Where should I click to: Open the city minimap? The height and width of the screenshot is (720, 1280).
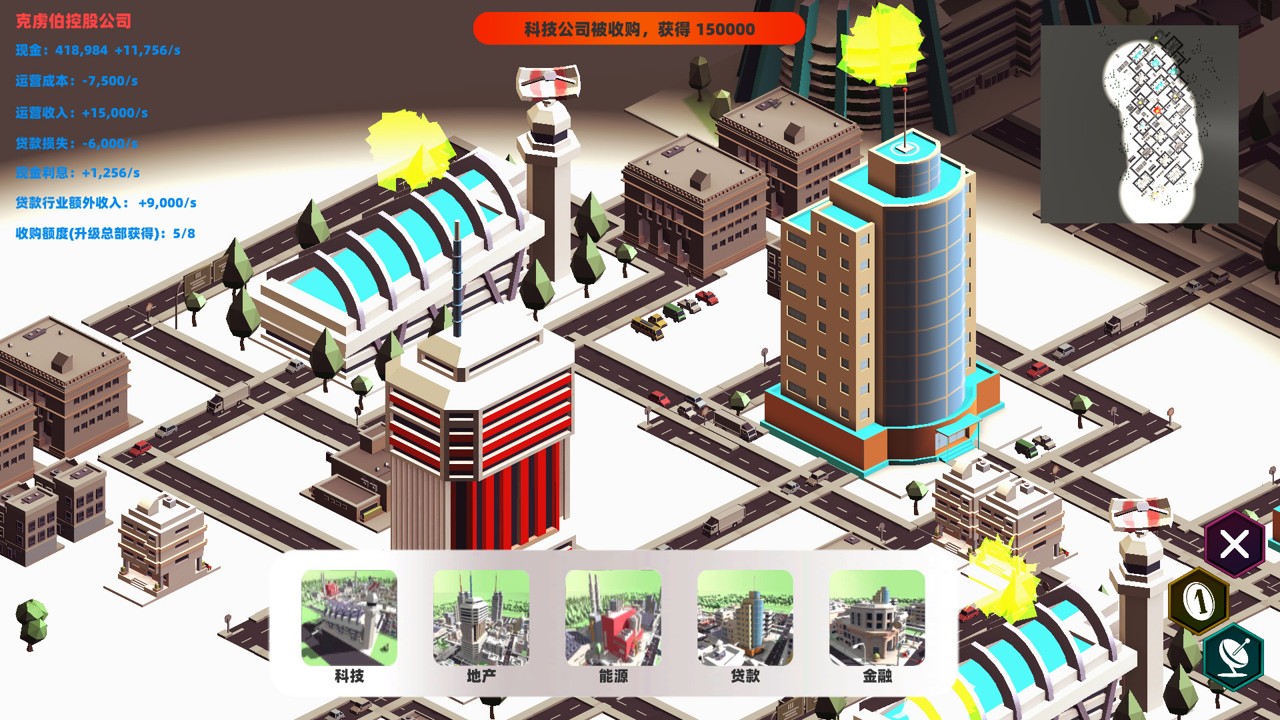pos(1140,124)
